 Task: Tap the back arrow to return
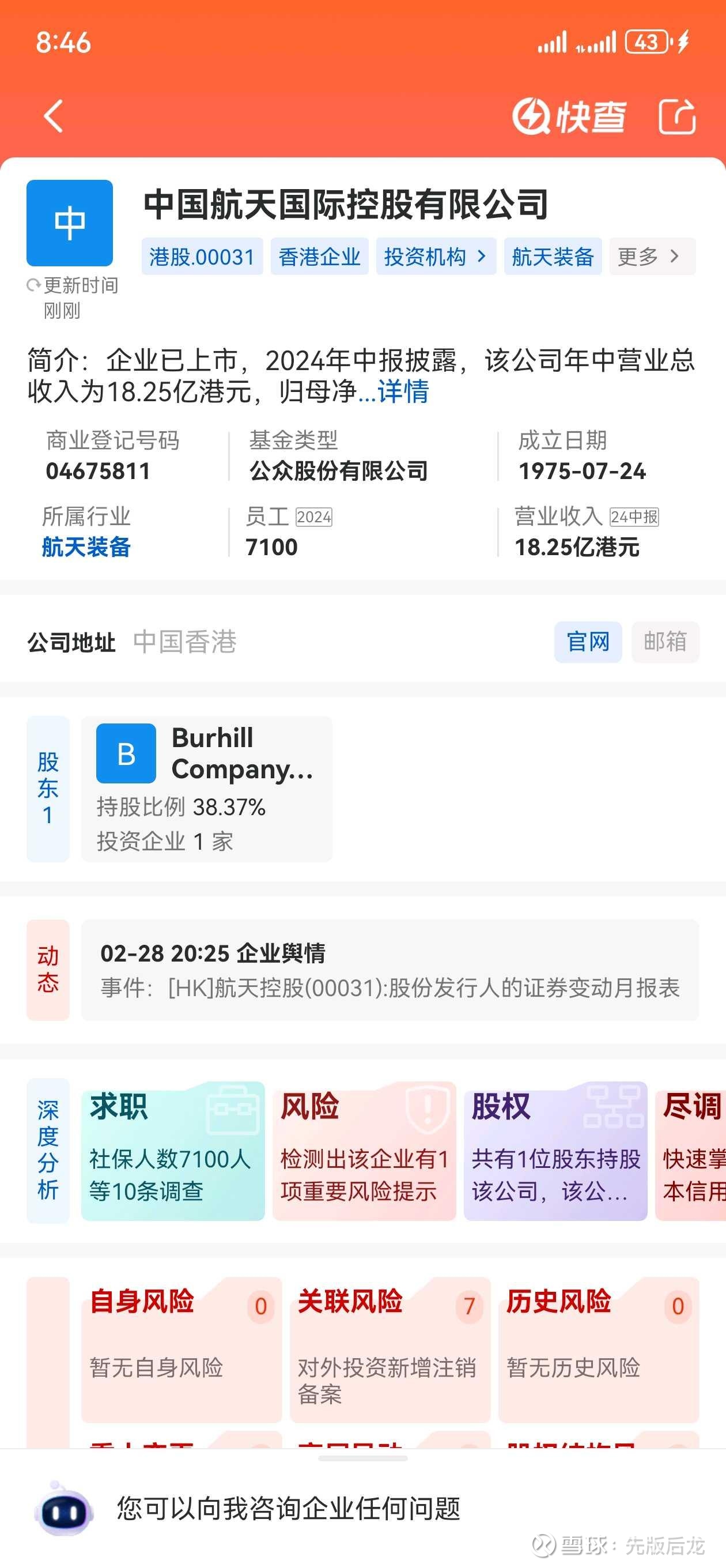tap(54, 117)
